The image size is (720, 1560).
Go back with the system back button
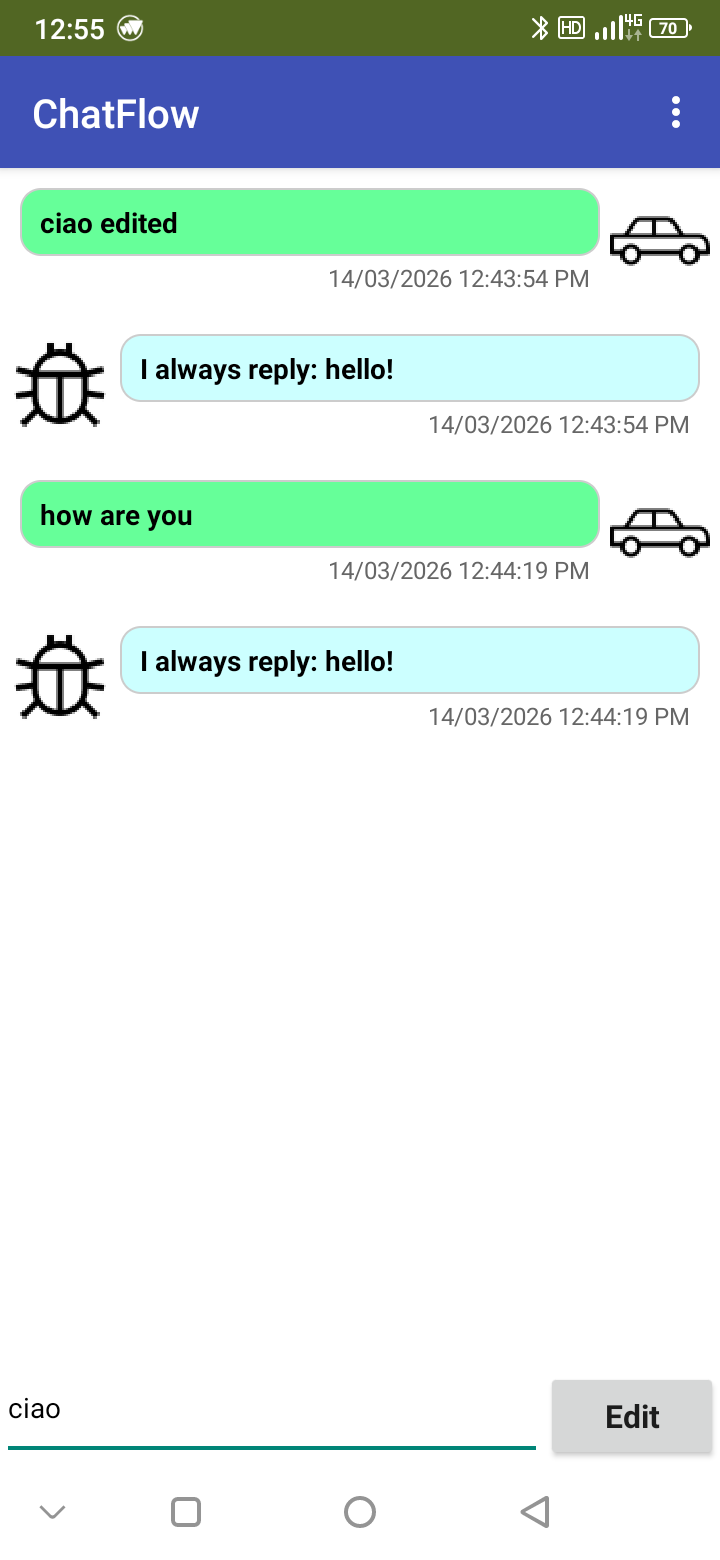(536, 1511)
